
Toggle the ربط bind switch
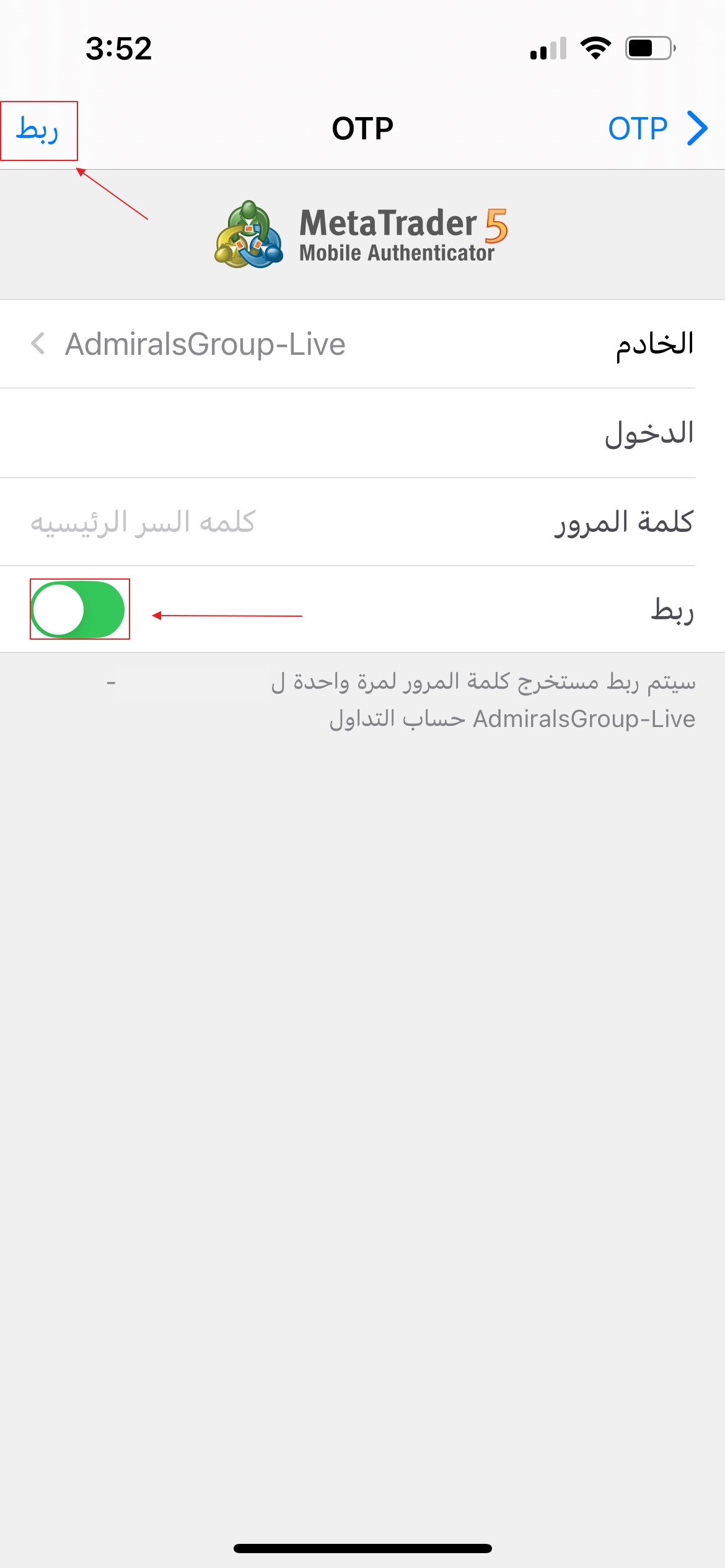point(79,609)
